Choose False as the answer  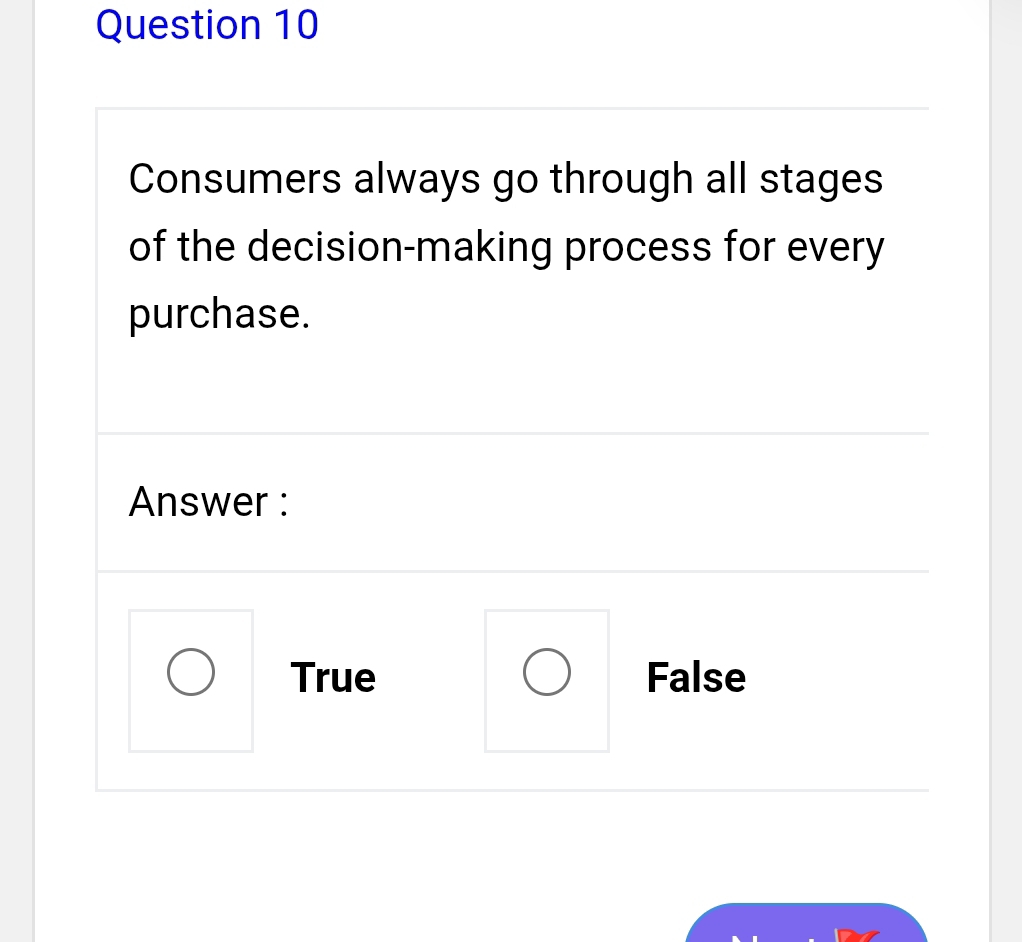(547, 672)
